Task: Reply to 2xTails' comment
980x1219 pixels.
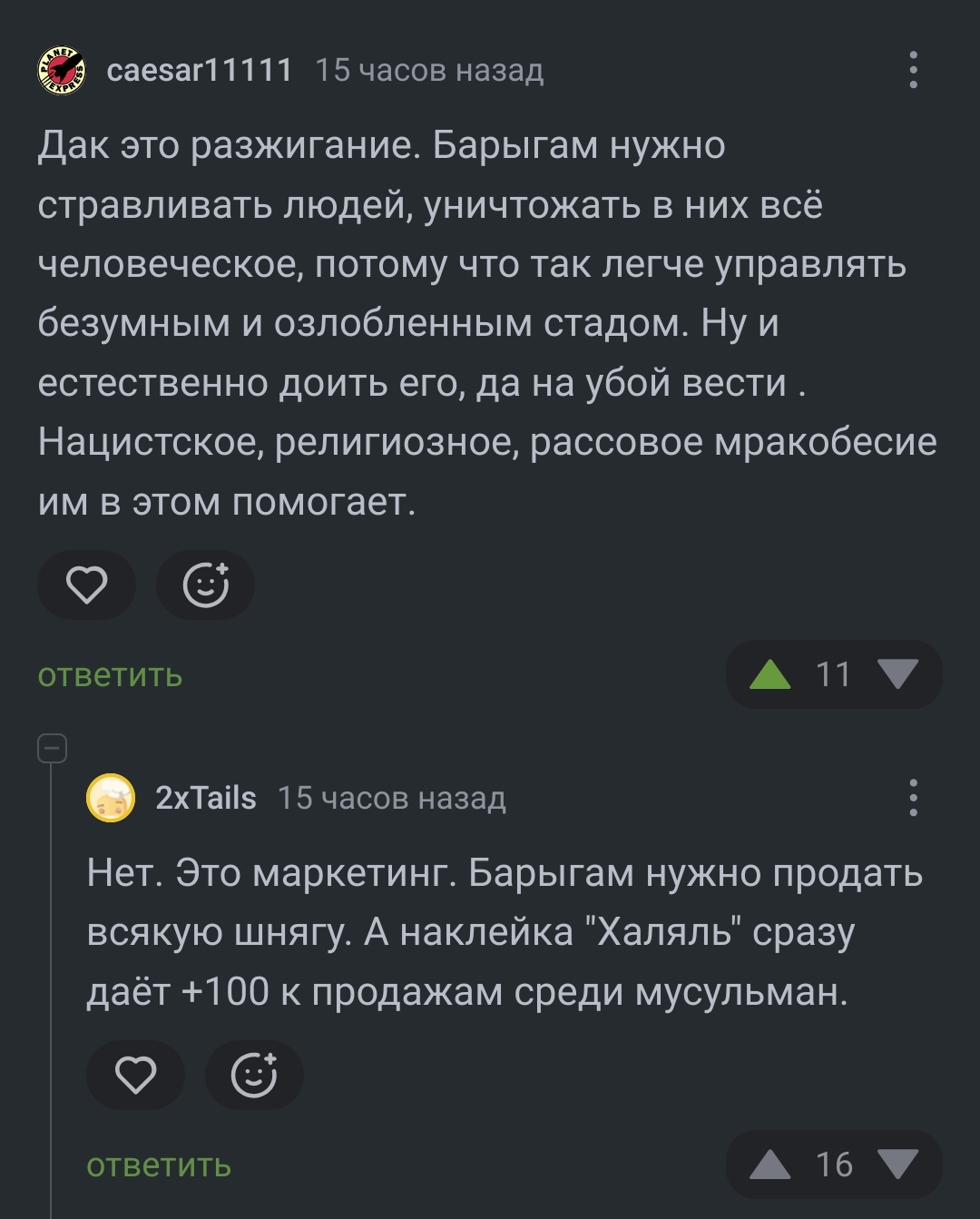Action: pos(159,1165)
